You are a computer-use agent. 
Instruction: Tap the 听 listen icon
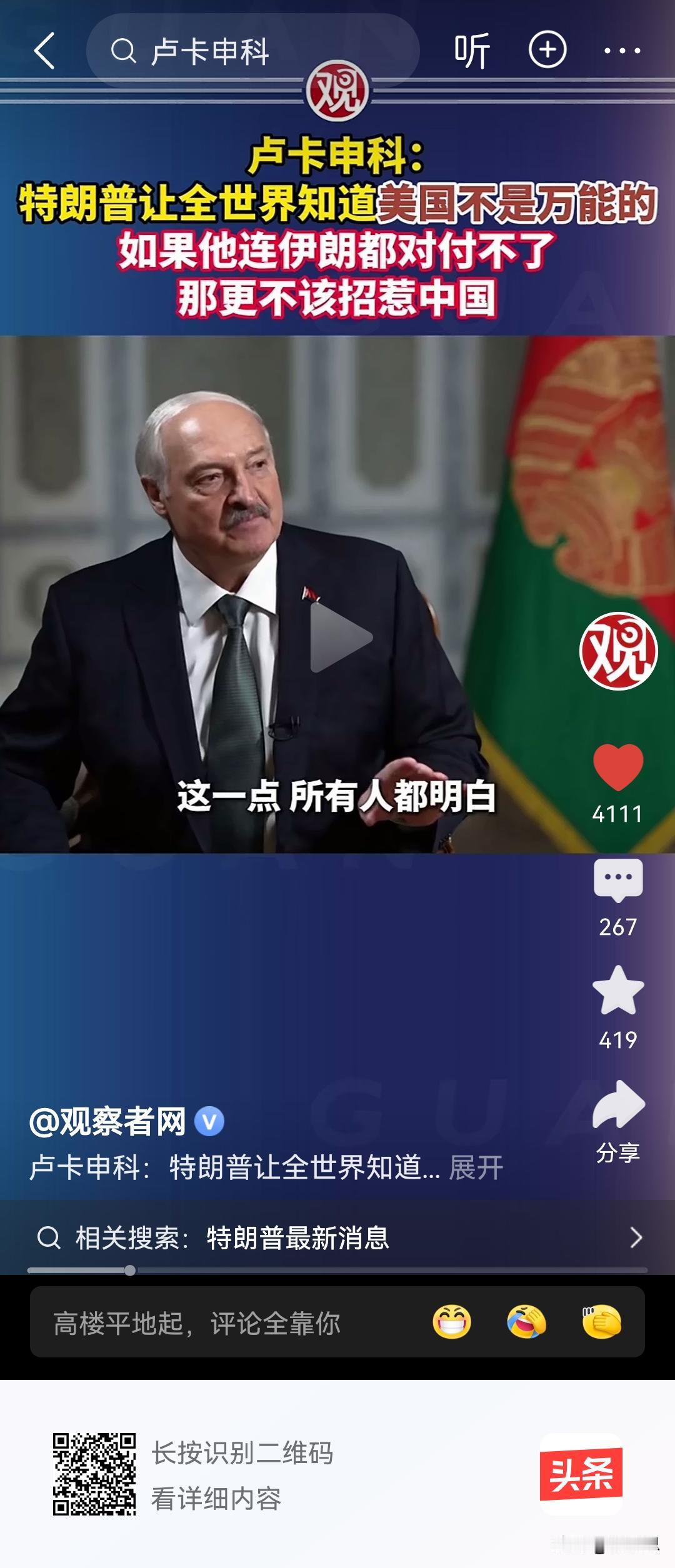473,51
